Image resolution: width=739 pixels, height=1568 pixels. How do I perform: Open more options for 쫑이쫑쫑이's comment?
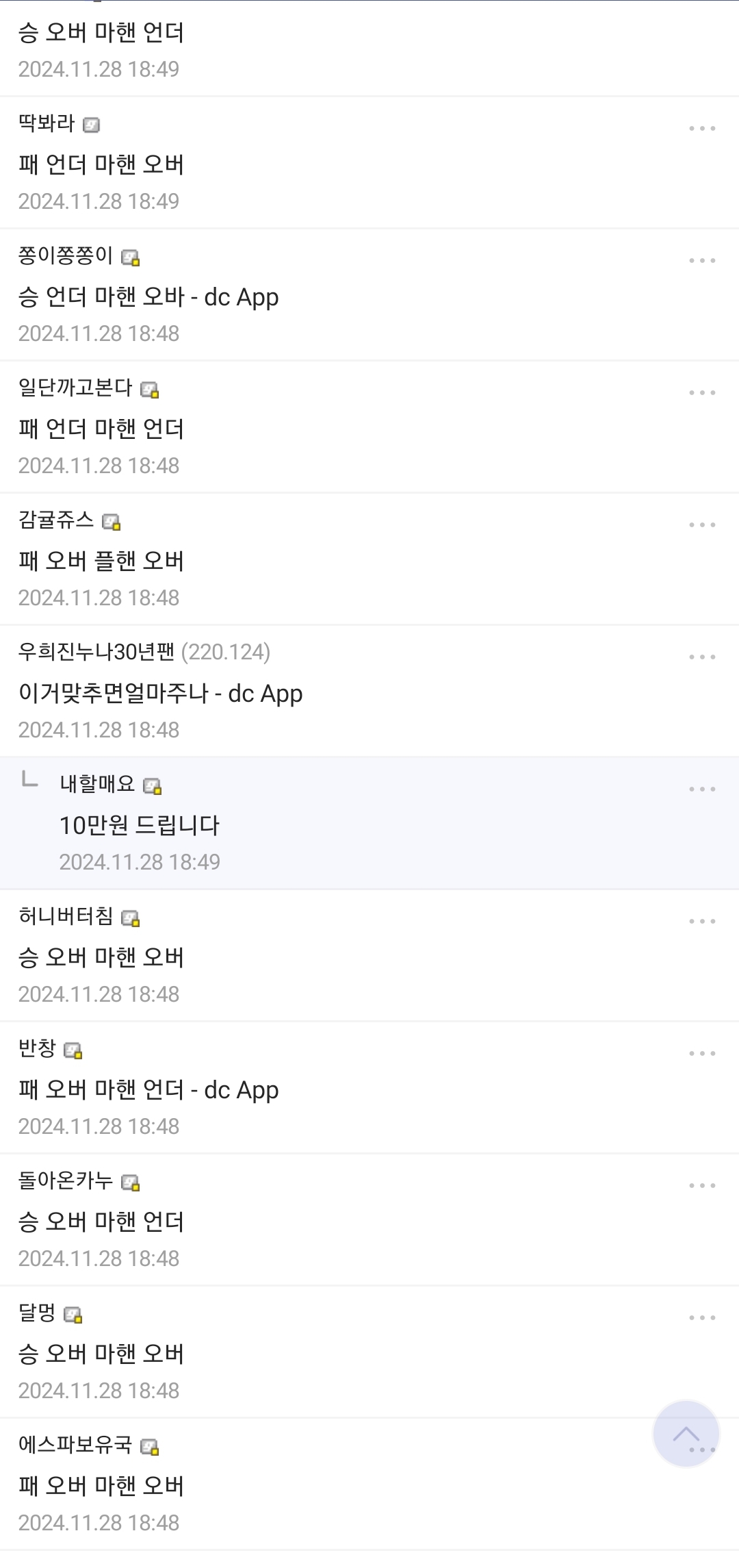702,261
